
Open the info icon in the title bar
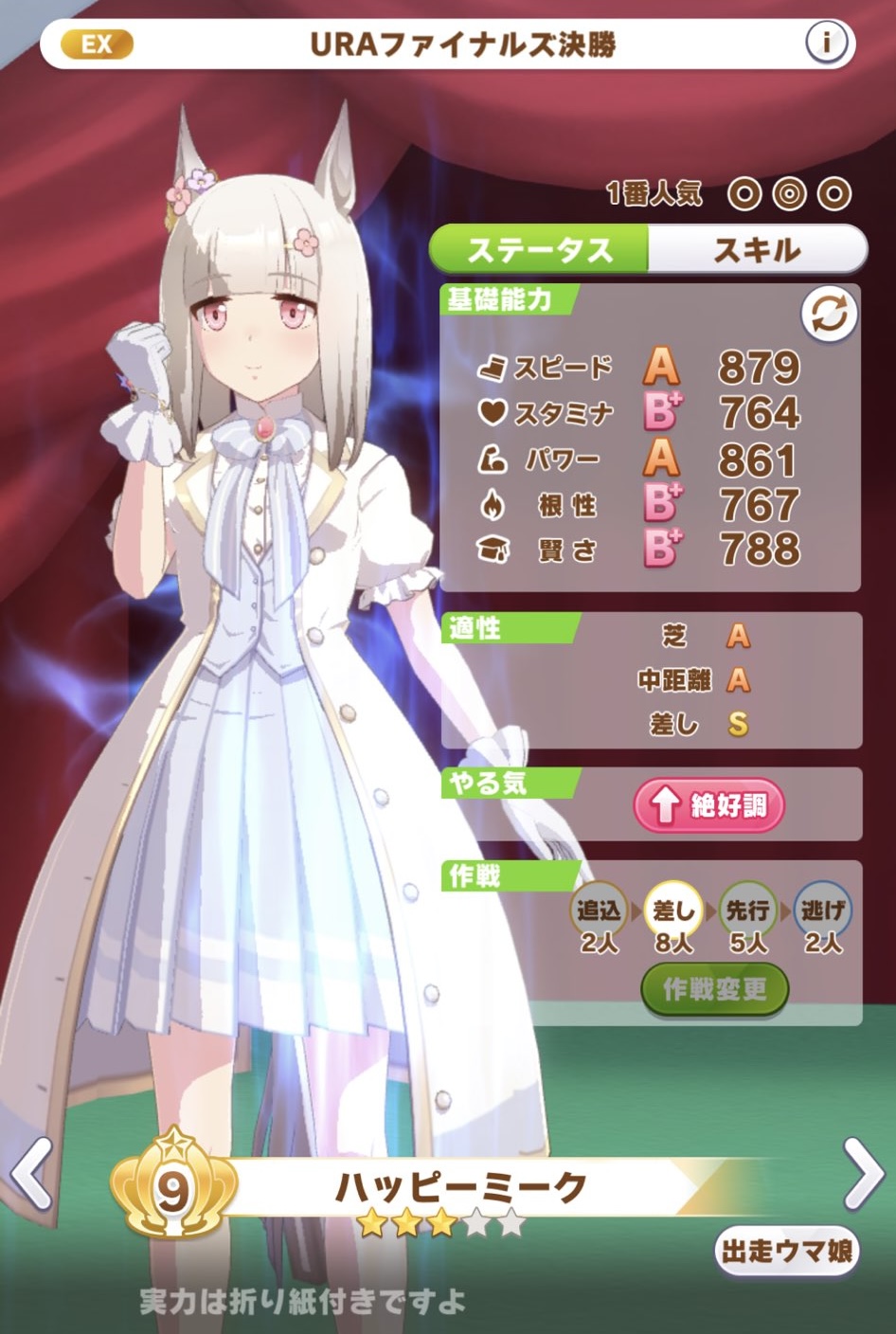point(826,44)
